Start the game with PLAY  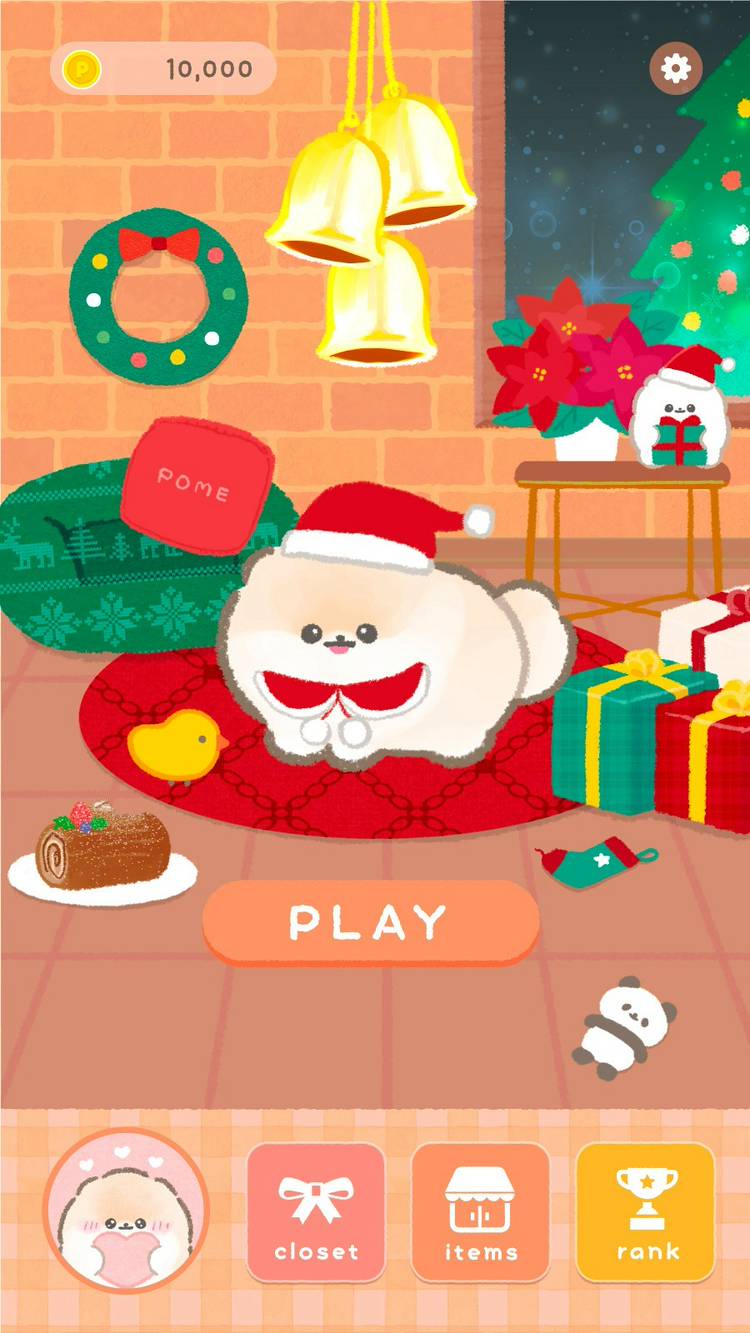tap(370, 922)
